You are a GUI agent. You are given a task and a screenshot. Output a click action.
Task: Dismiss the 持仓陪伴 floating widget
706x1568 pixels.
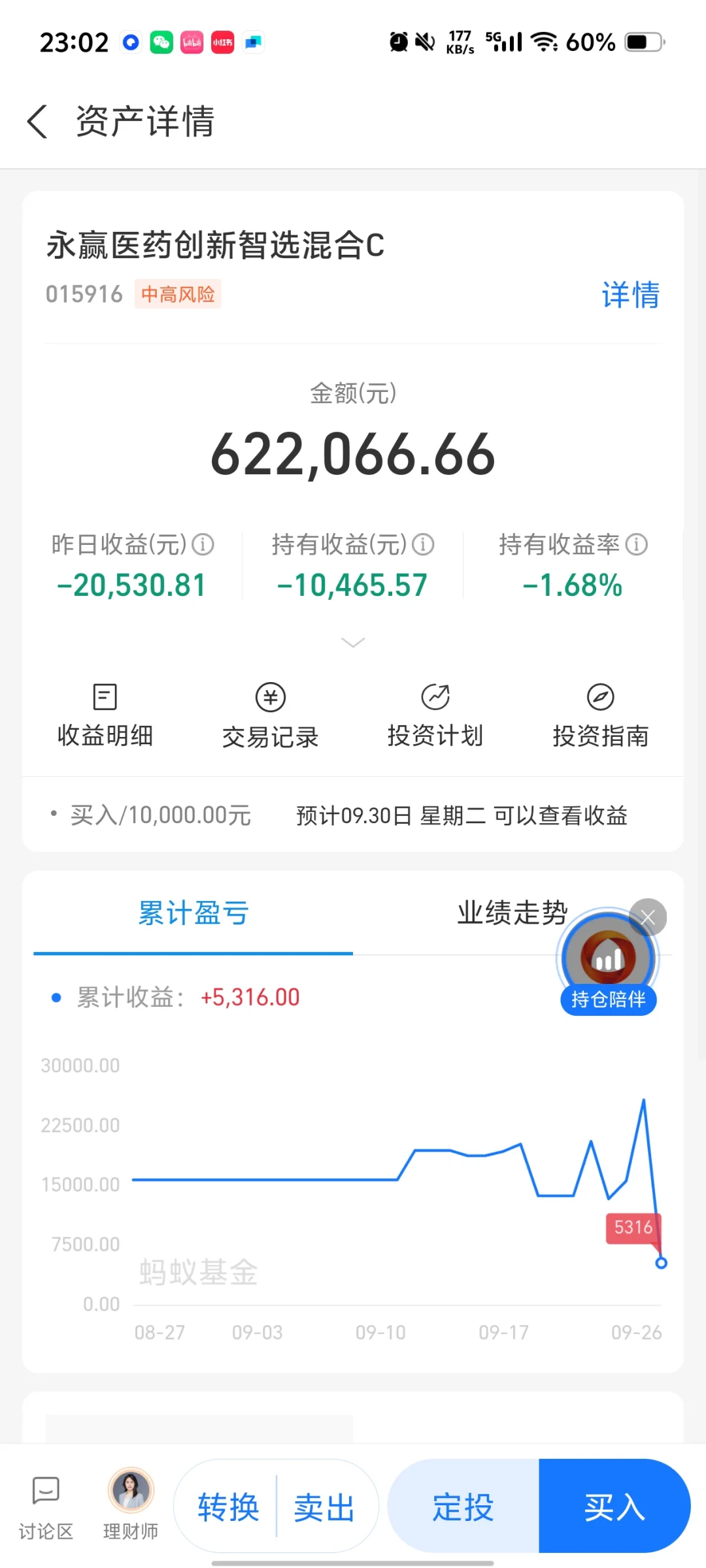pyautogui.click(x=648, y=917)
